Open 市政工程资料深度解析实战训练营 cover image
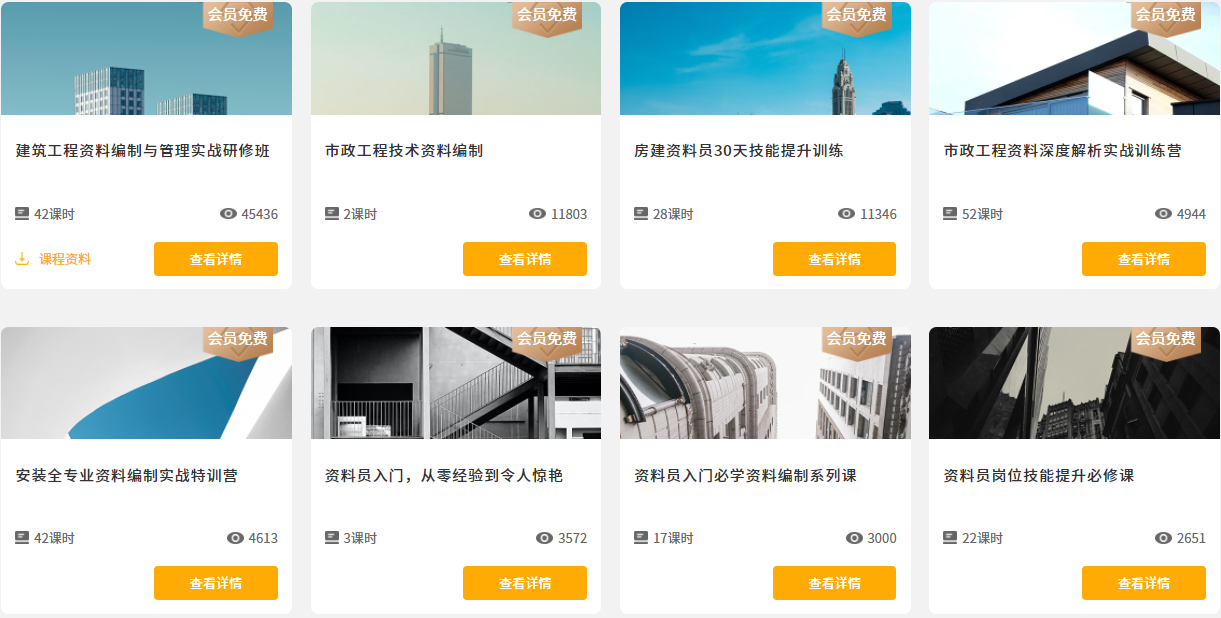The image size is (1221, 618). point(1074,60)
